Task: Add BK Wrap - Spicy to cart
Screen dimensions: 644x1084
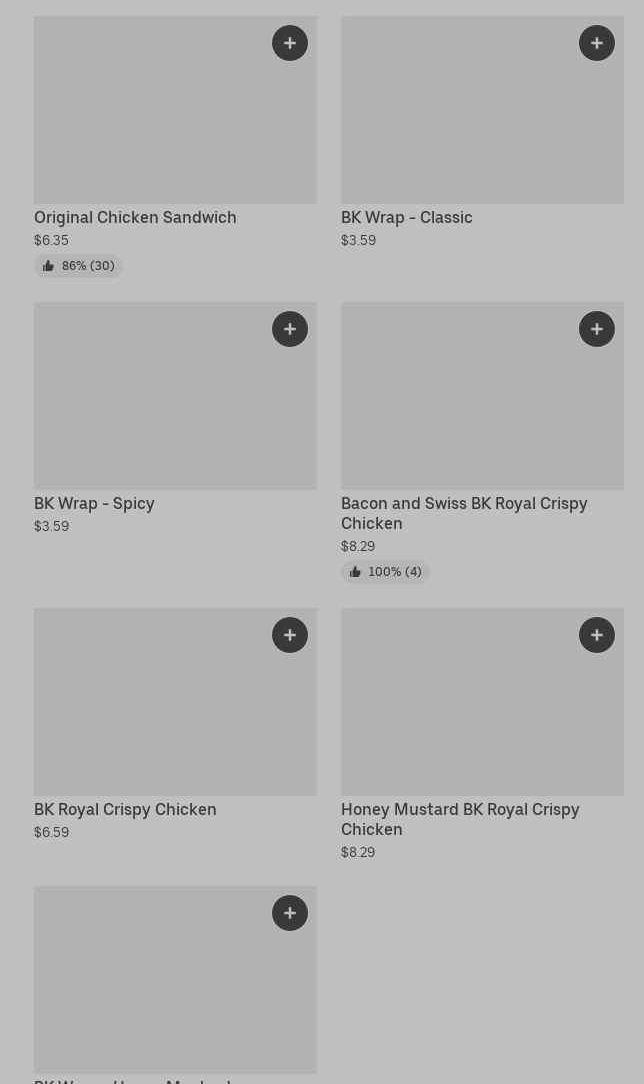Action: pos(290,329)
